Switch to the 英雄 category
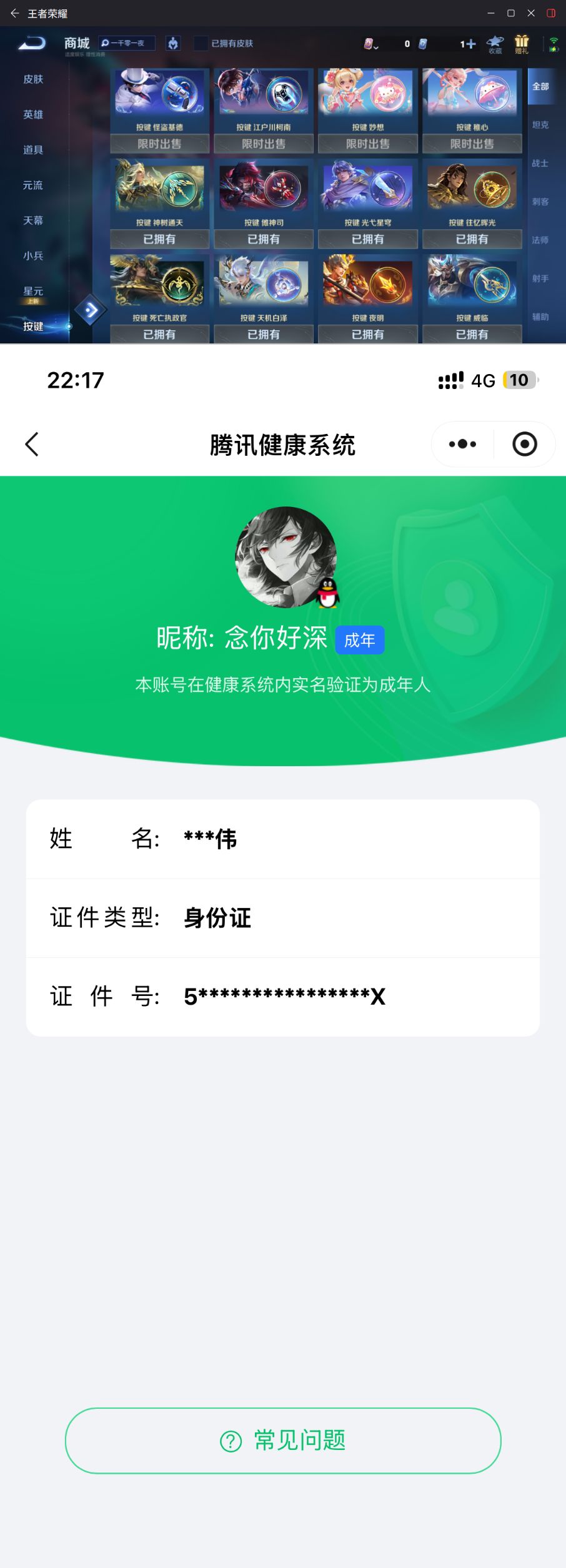The height and width of the screenshot is (1568, 566). click(33, 114)
